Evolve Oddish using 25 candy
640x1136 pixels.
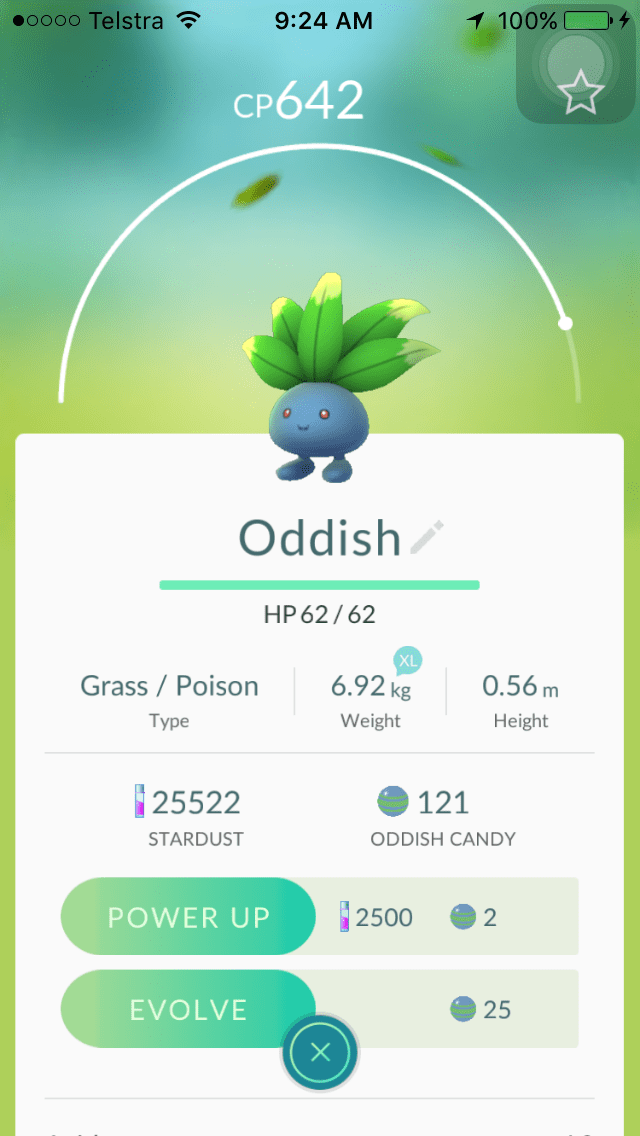coord(187,1008)
